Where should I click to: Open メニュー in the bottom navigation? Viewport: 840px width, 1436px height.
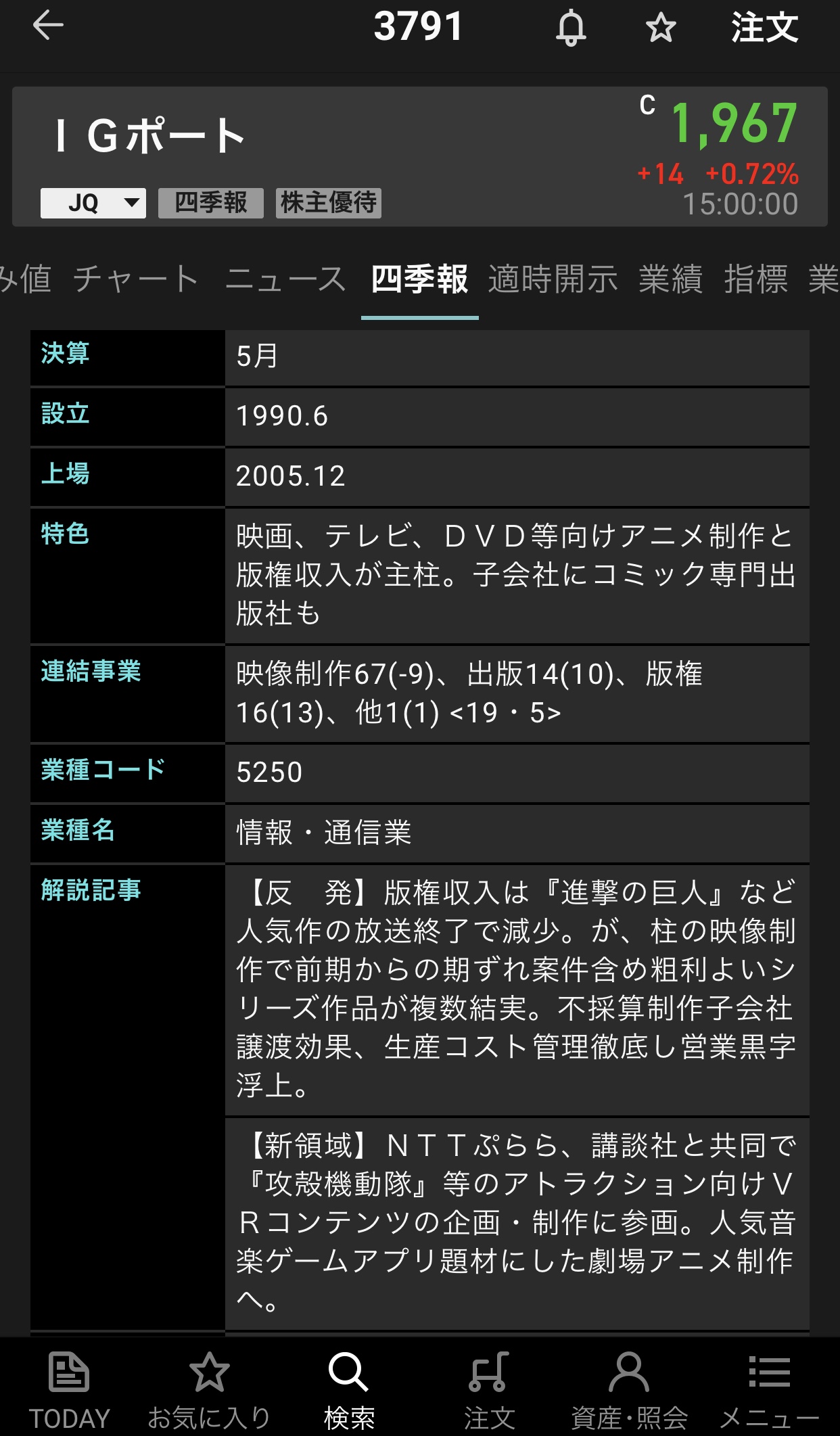tap(769, 1390)
